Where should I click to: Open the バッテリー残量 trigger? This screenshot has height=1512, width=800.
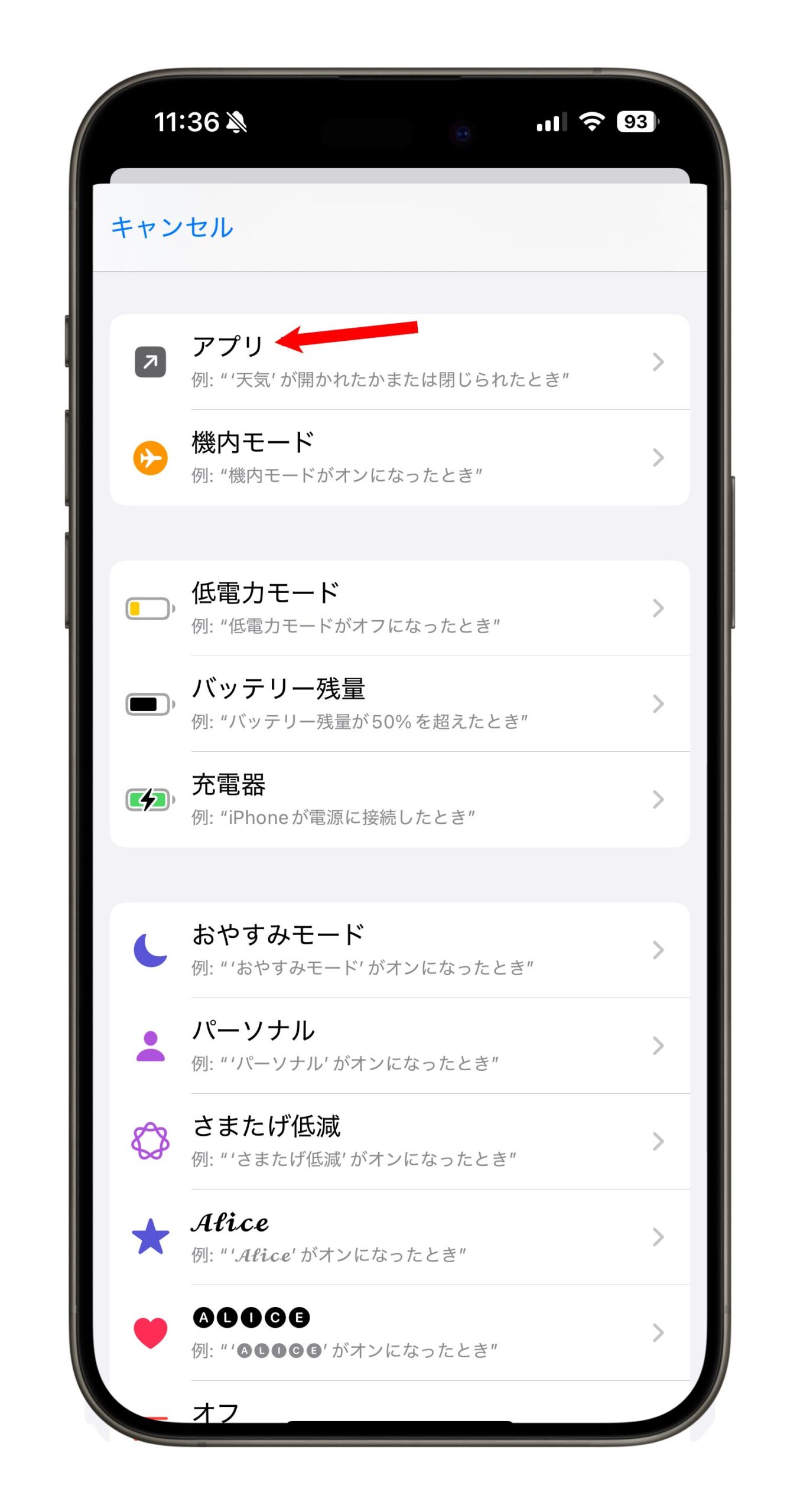click(x=399, y=703)
